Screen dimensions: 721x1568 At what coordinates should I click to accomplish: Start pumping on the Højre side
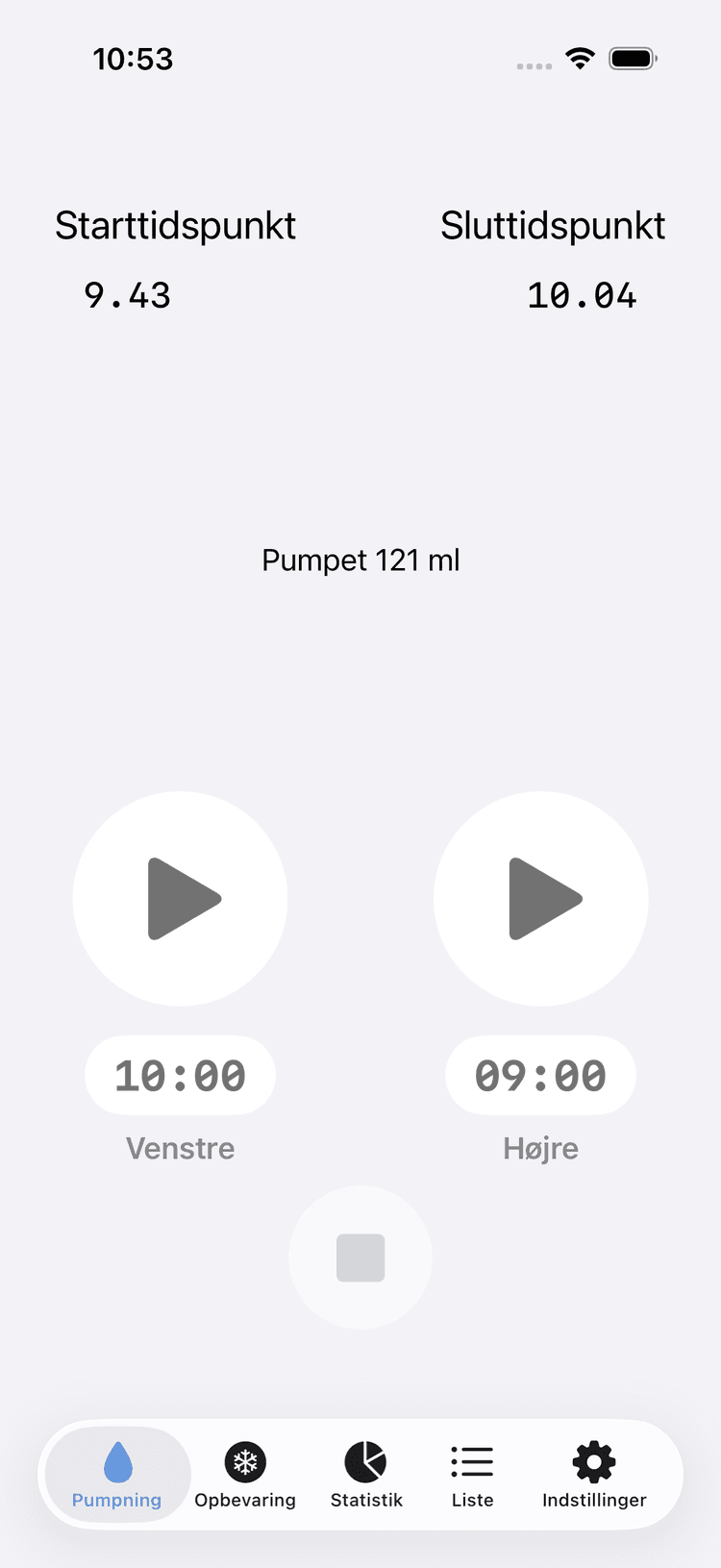(x=540, y=898)
